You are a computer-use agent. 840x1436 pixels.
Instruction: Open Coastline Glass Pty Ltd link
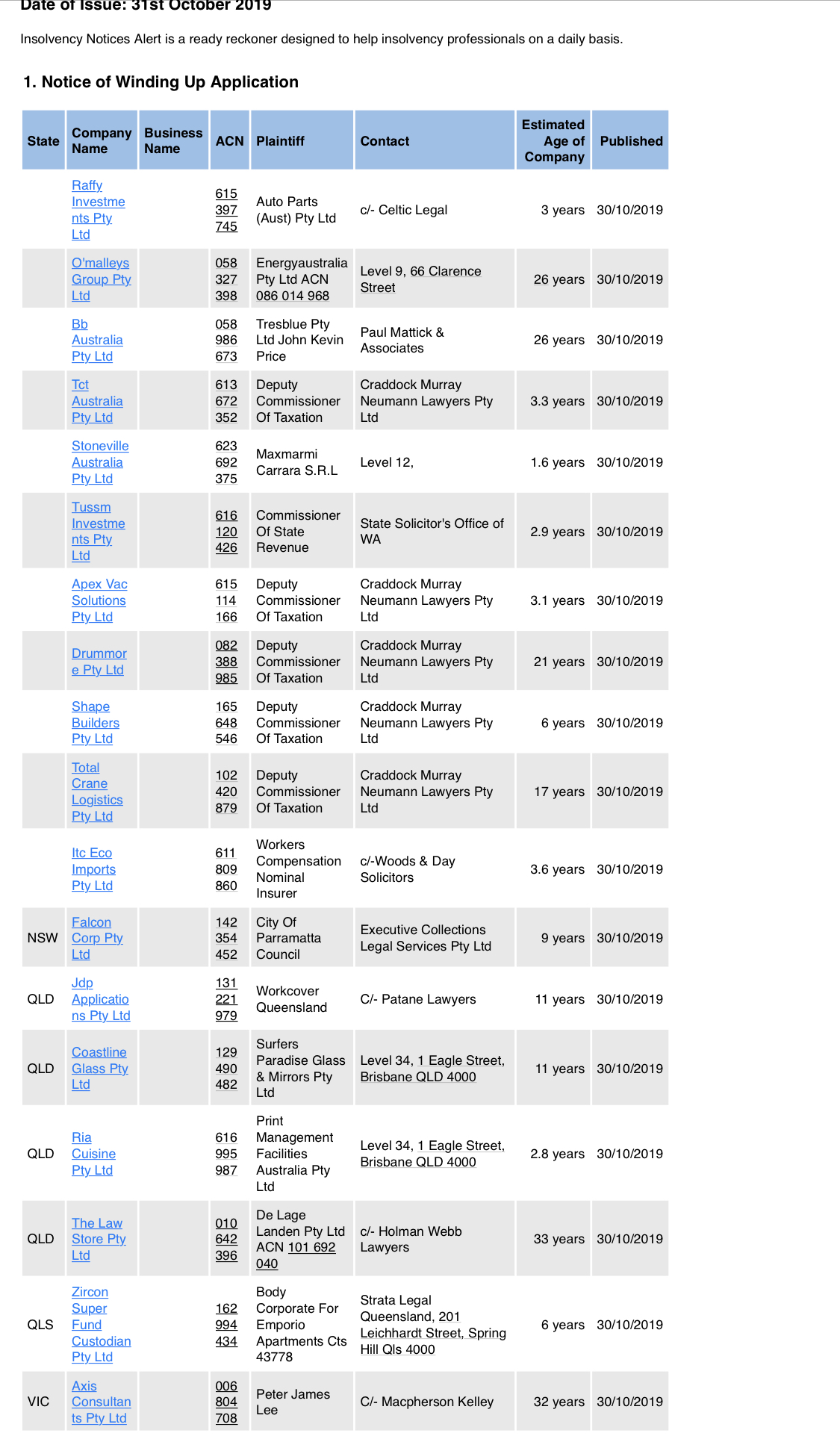100,1068
